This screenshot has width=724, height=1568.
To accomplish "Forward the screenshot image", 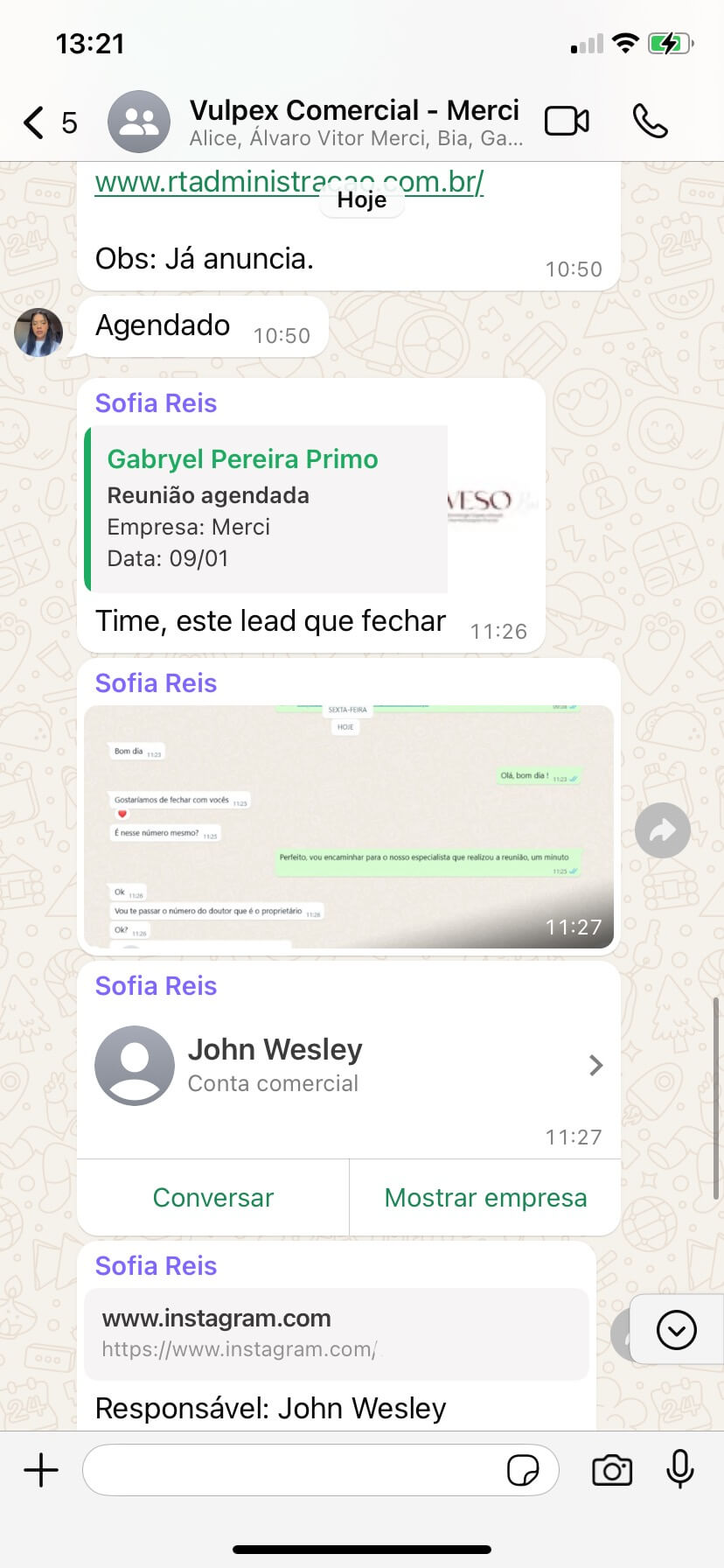I will point(663,830).
